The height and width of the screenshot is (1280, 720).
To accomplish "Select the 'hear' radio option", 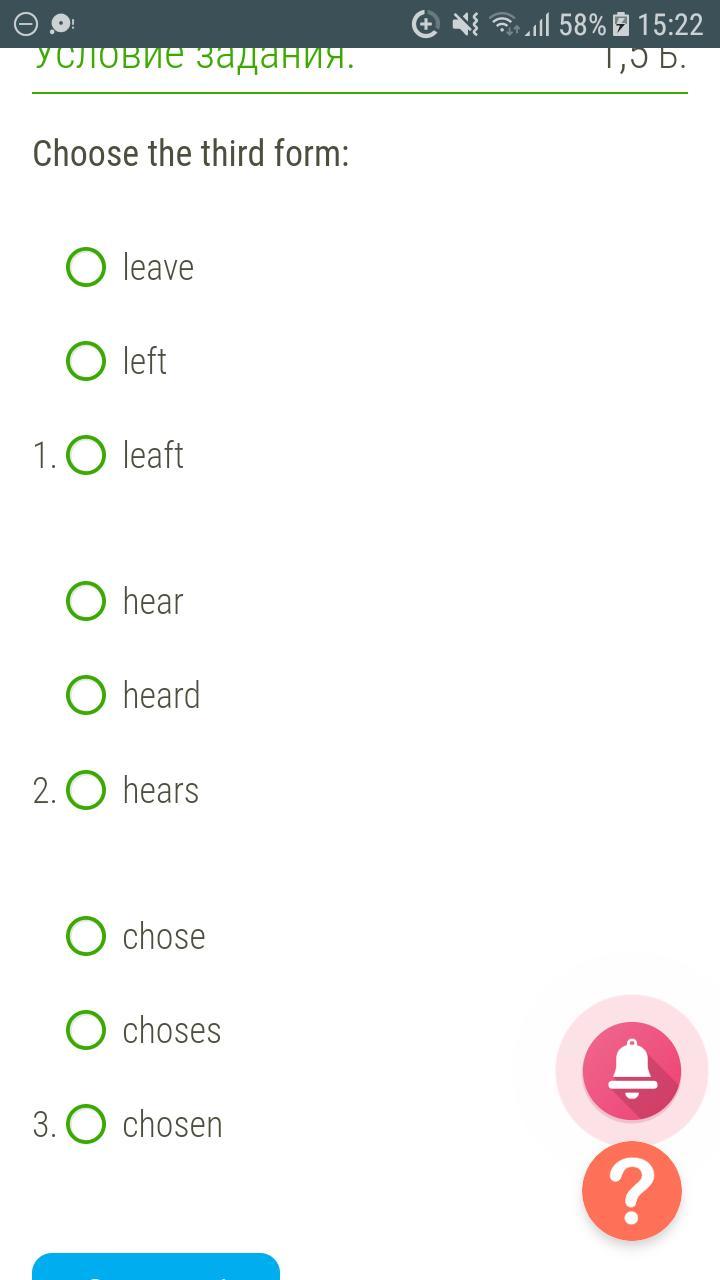I will point(86,601).
